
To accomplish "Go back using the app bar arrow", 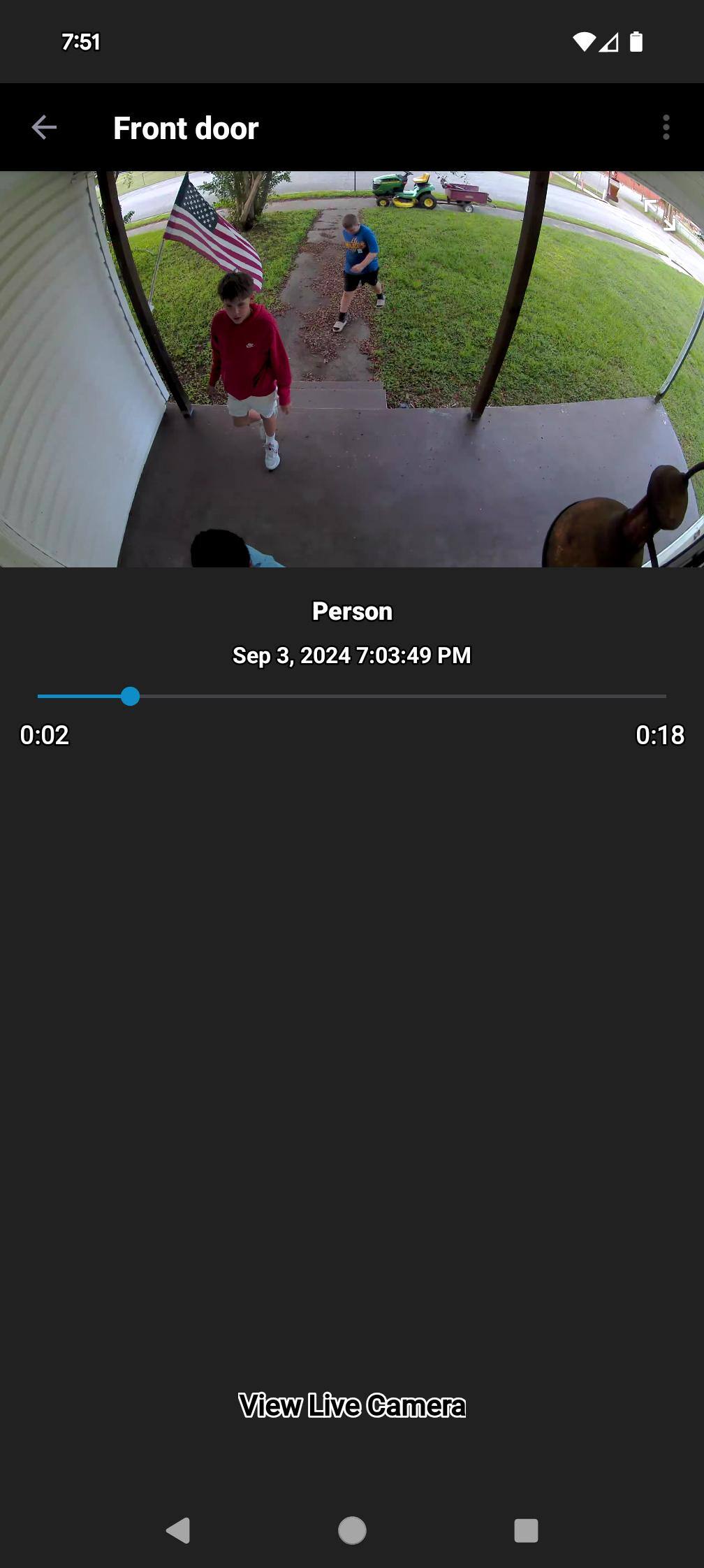I will tap(44, 127).
